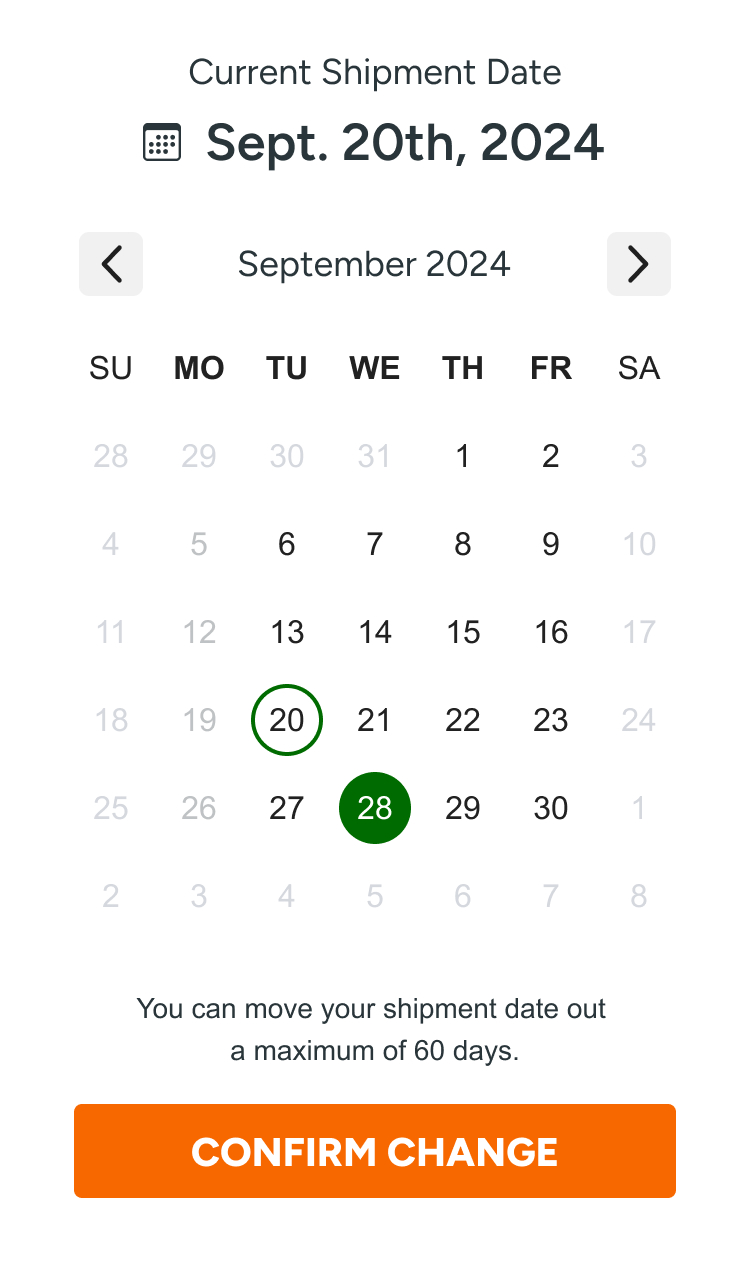Select date 16 on the calendar
Screen dimensions: 750x1270
tap(551, 632)
